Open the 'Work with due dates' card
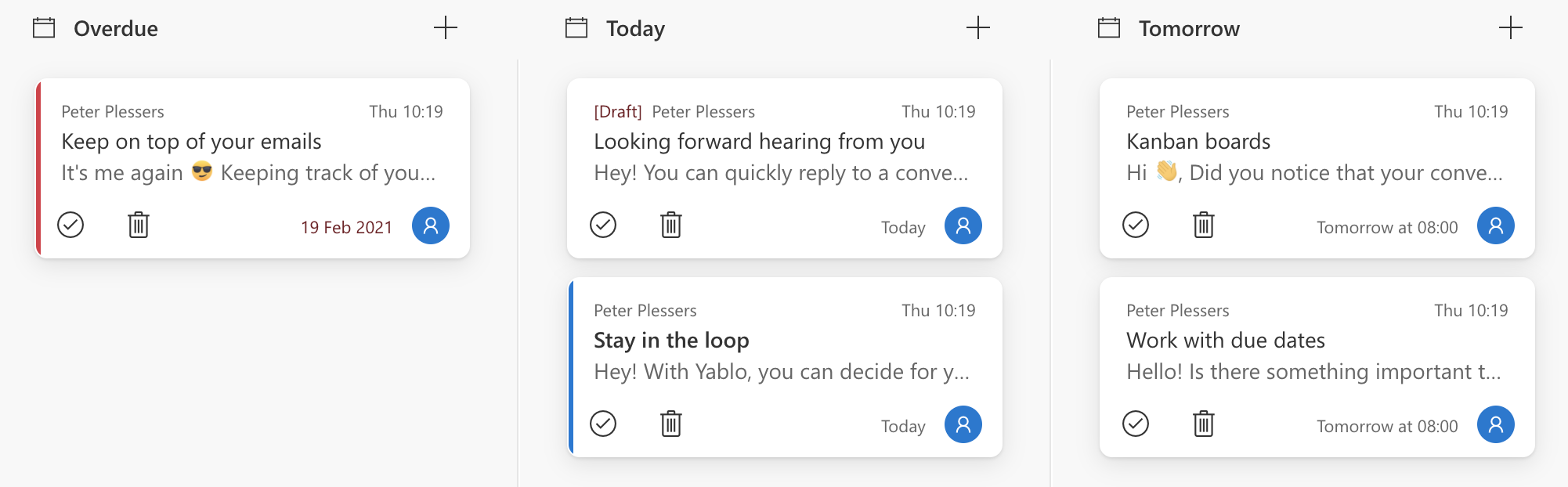The image size is (1568, 487). pyautogui.click(x=1226, y=341)
